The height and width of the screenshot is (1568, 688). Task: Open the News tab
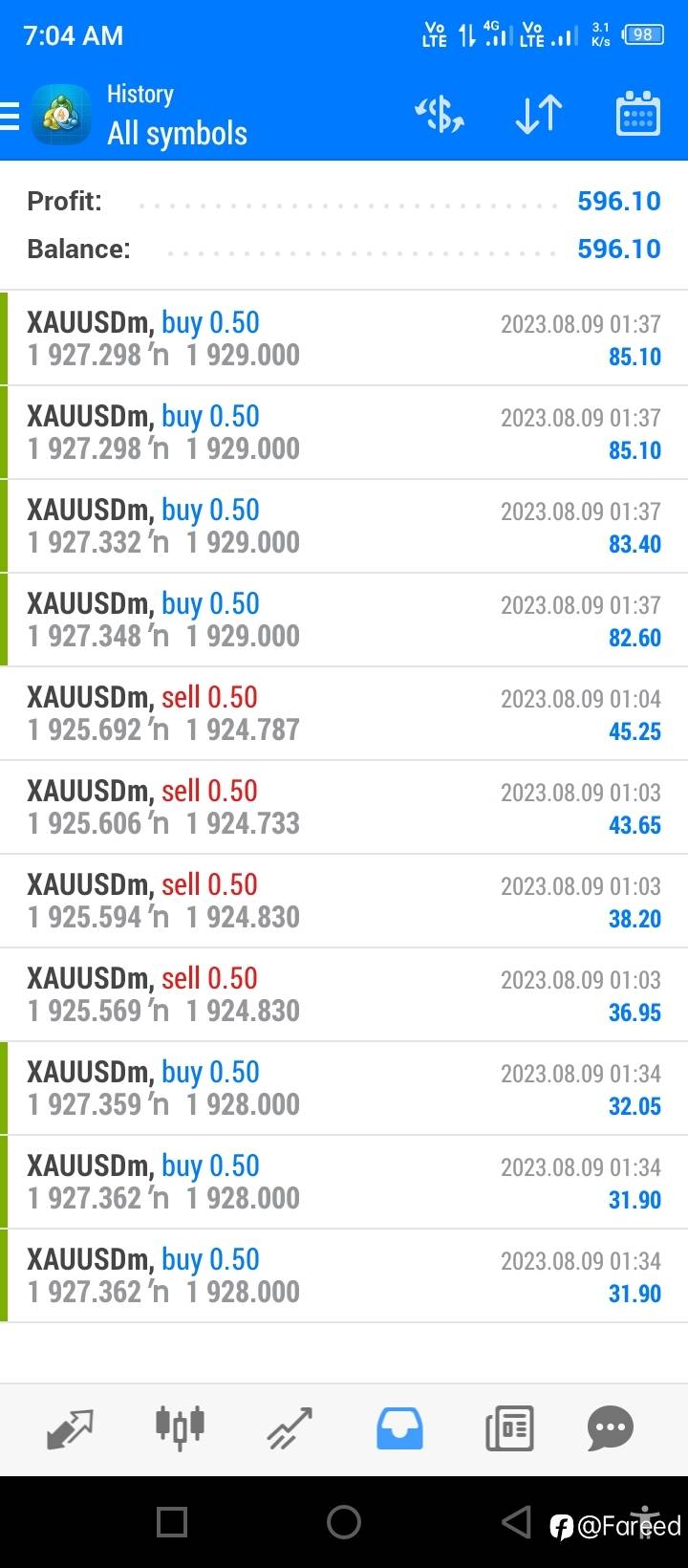click(x=509, y=1429)
